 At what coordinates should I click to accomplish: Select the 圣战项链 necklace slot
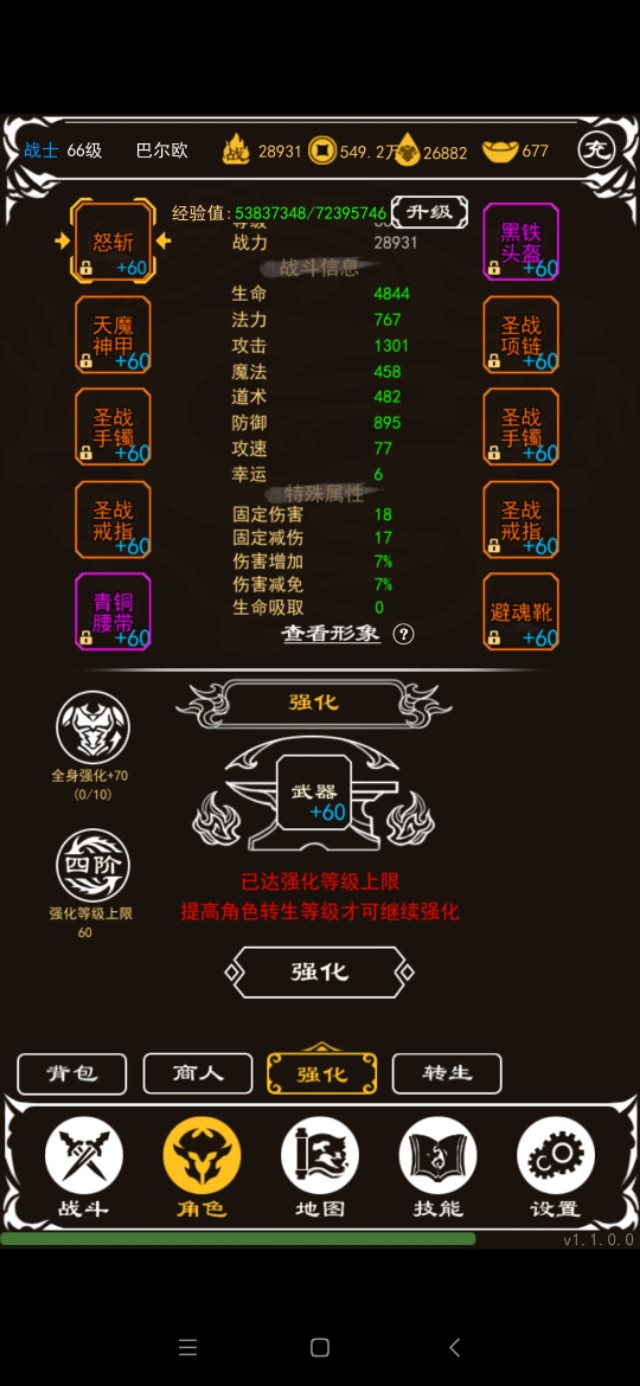pyautogui.click(x=521, y=335)
